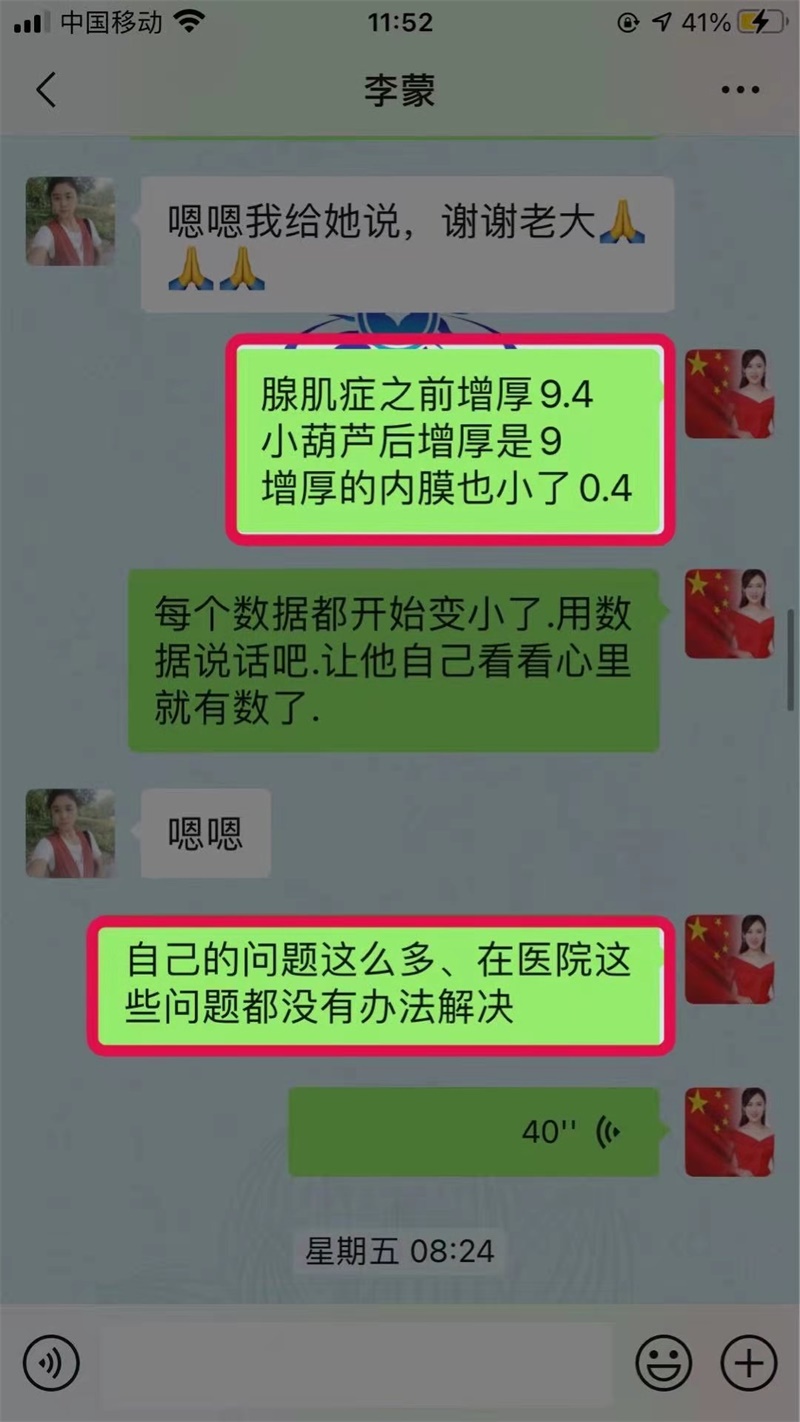Switch to voice input mode
This screenshot has width=800, height=1422.
pyautogui.click(x=51, y=1363)
